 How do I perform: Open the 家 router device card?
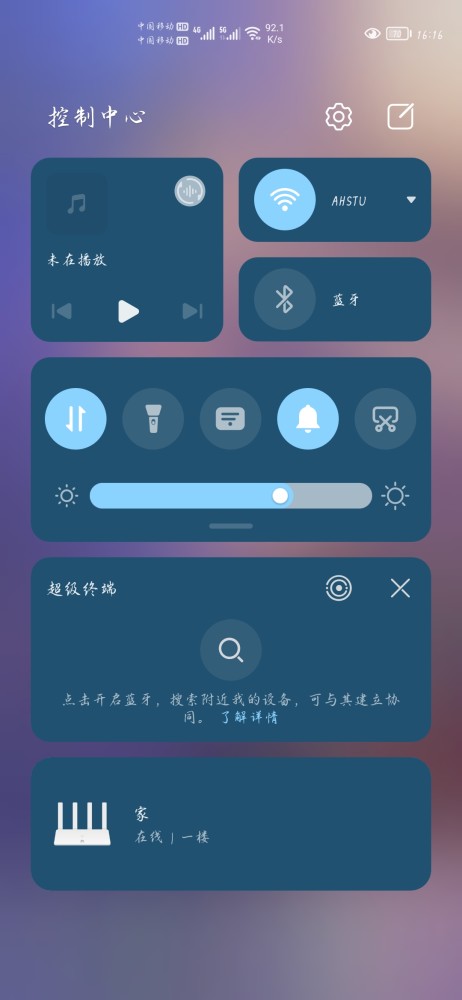[x=231, y=824]
